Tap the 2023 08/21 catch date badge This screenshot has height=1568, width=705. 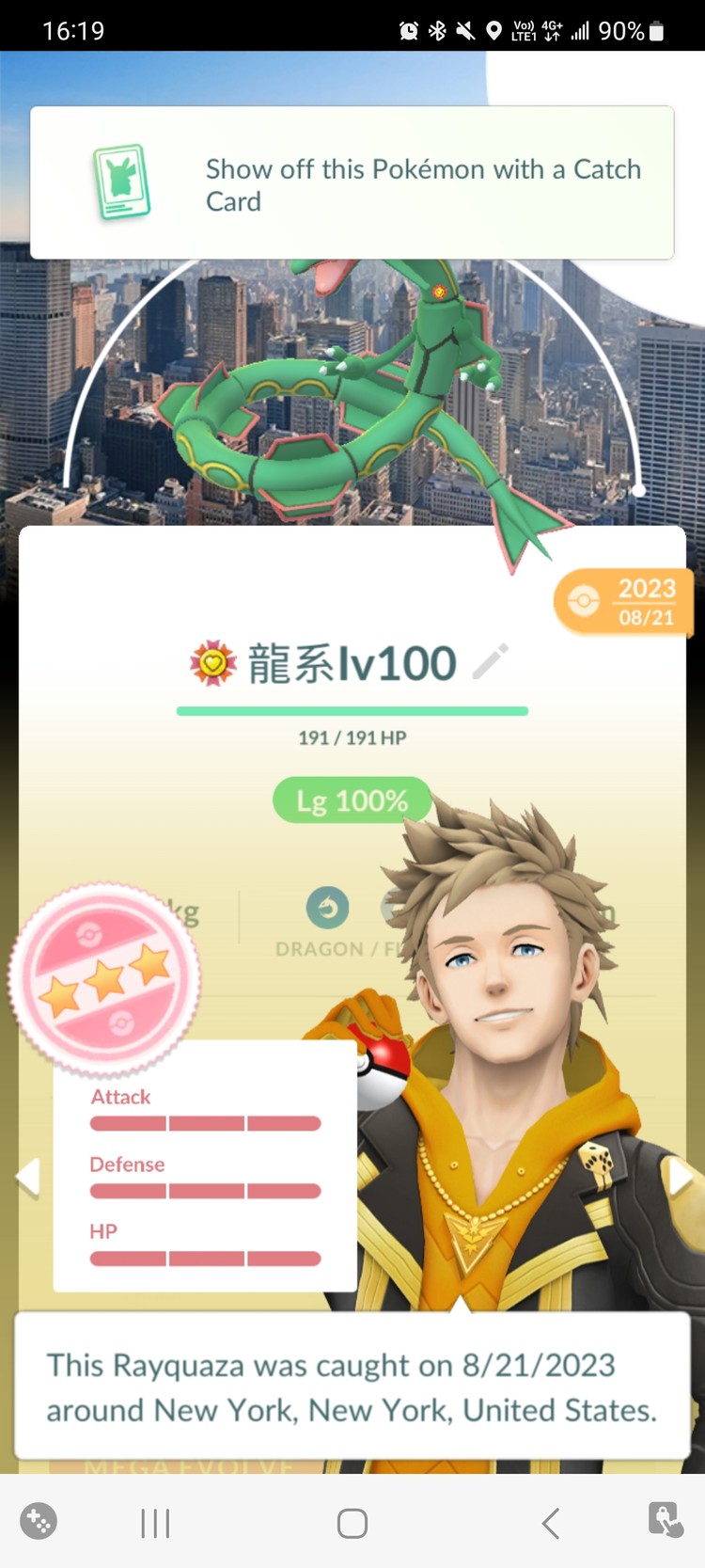(x=625, y=602)
